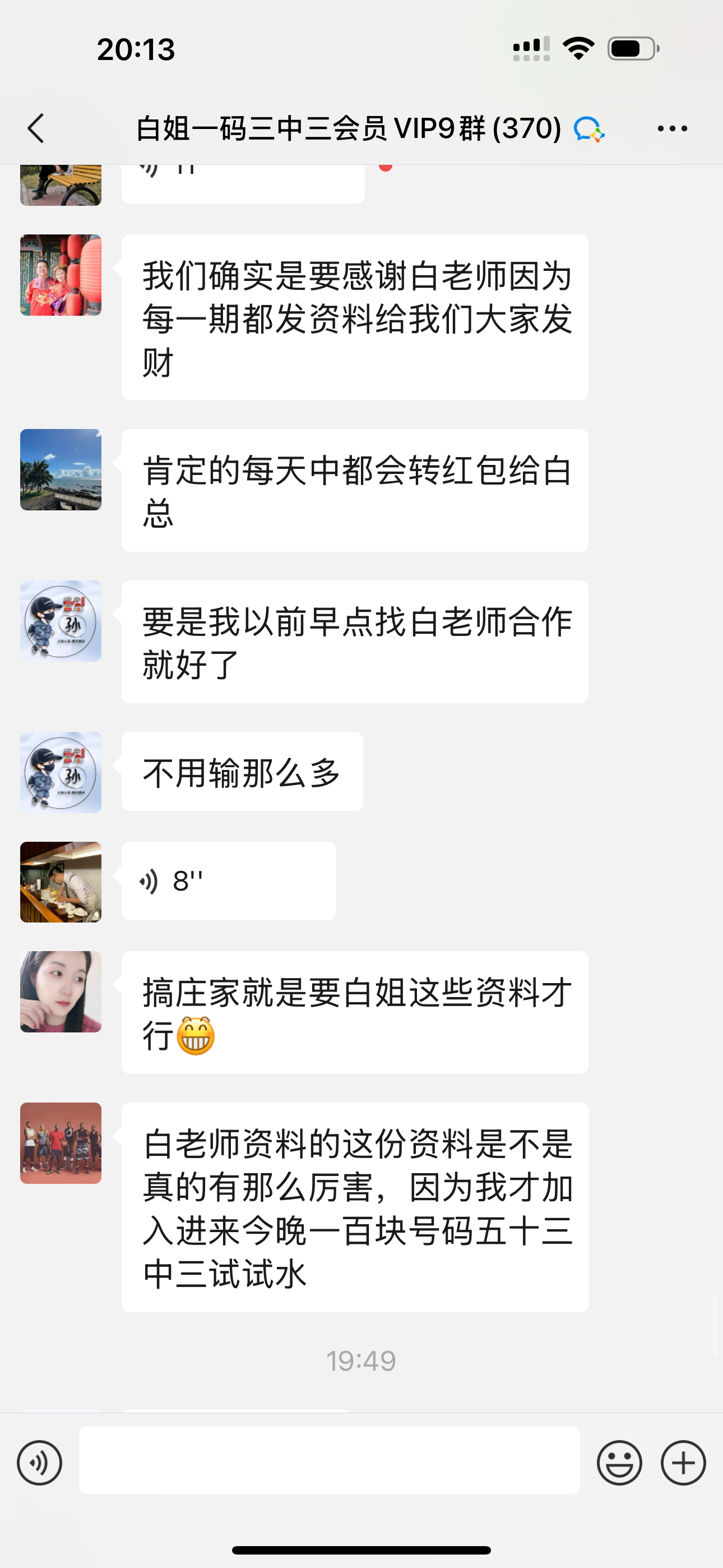Switch to voice input mode
Viewport: 723px width, 1568px height.
pos(40,1463)
